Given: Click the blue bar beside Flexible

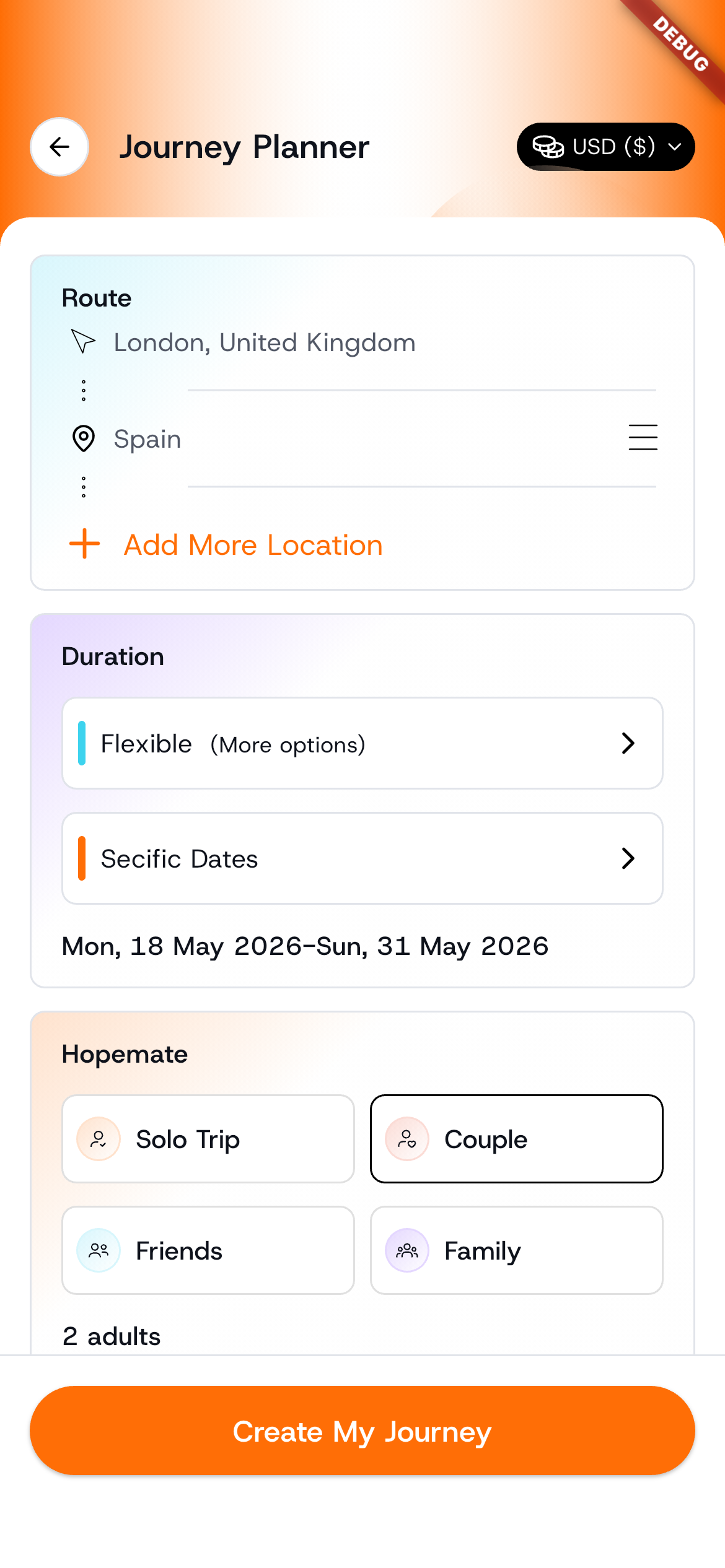Looking at the screenshot, I should pos(81,743).
